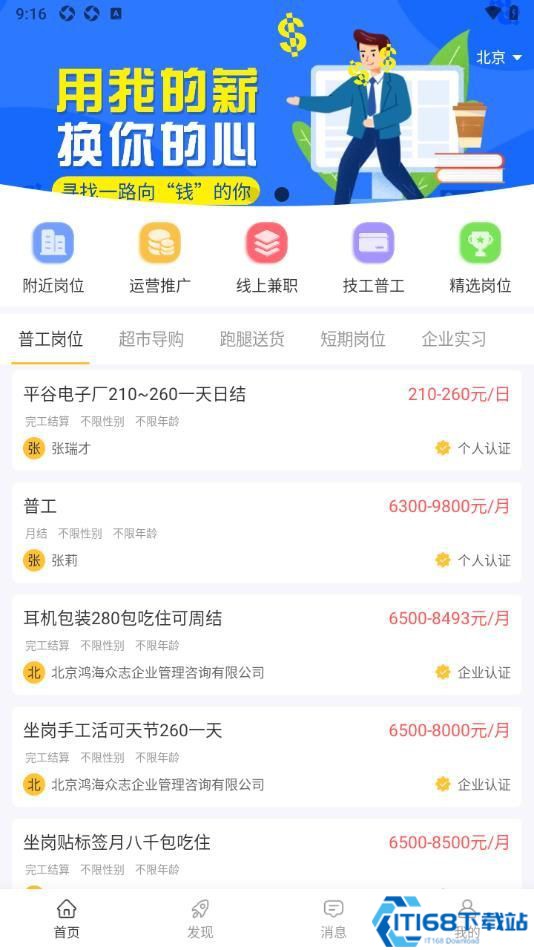Select the 普工岗位 tab
This screenshot has height=950, width=534.
pyautogui.click(x=51, y=339)
